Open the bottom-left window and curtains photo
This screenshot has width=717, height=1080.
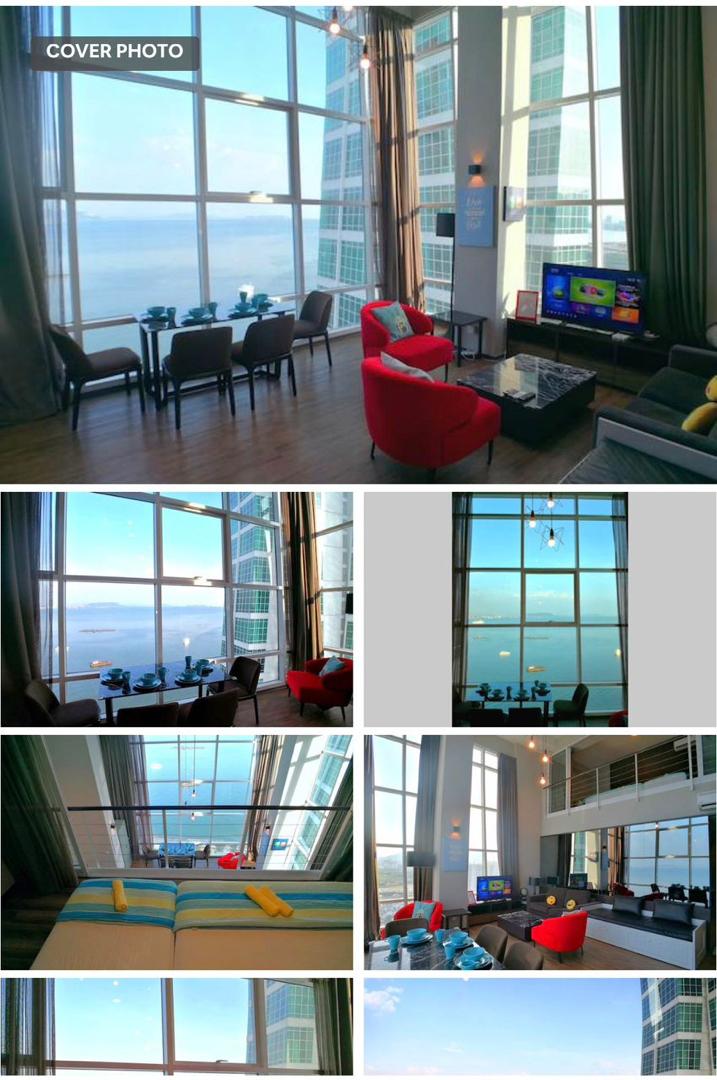click(177, 1026)
